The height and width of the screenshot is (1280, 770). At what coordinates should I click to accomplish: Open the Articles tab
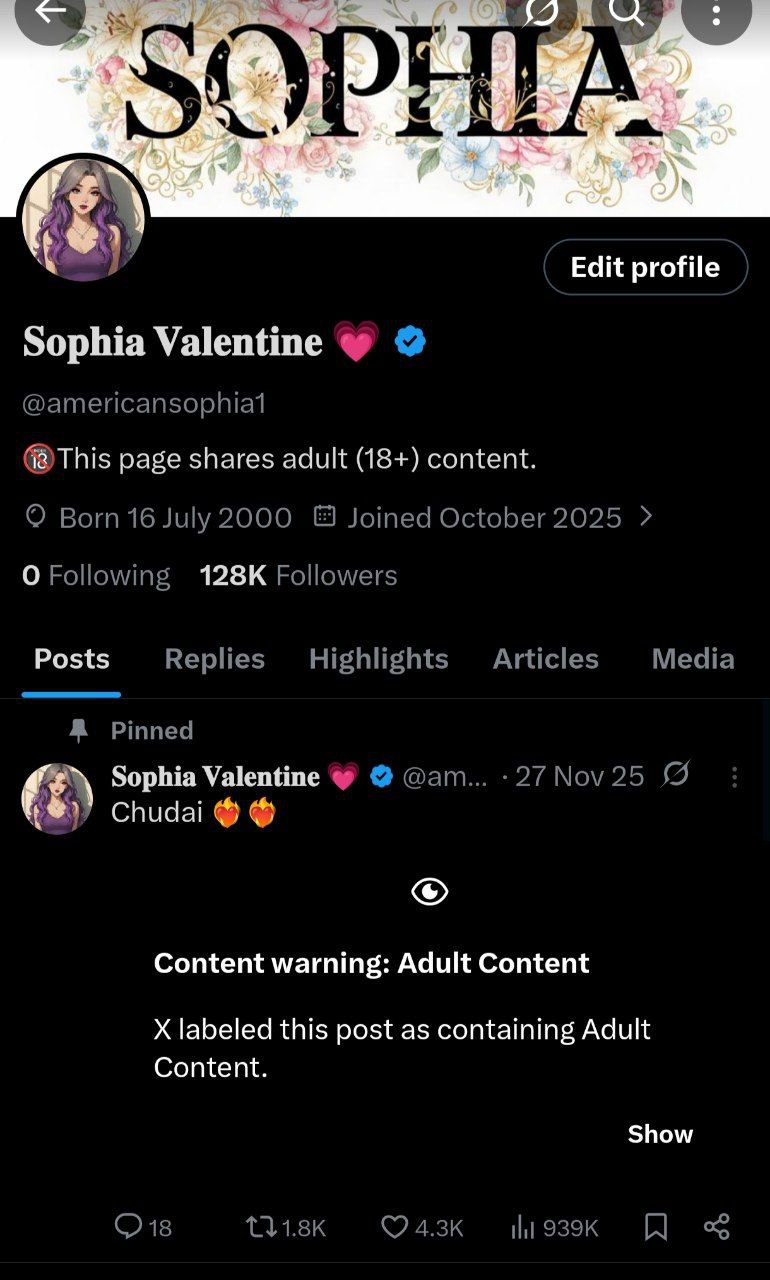545,658
